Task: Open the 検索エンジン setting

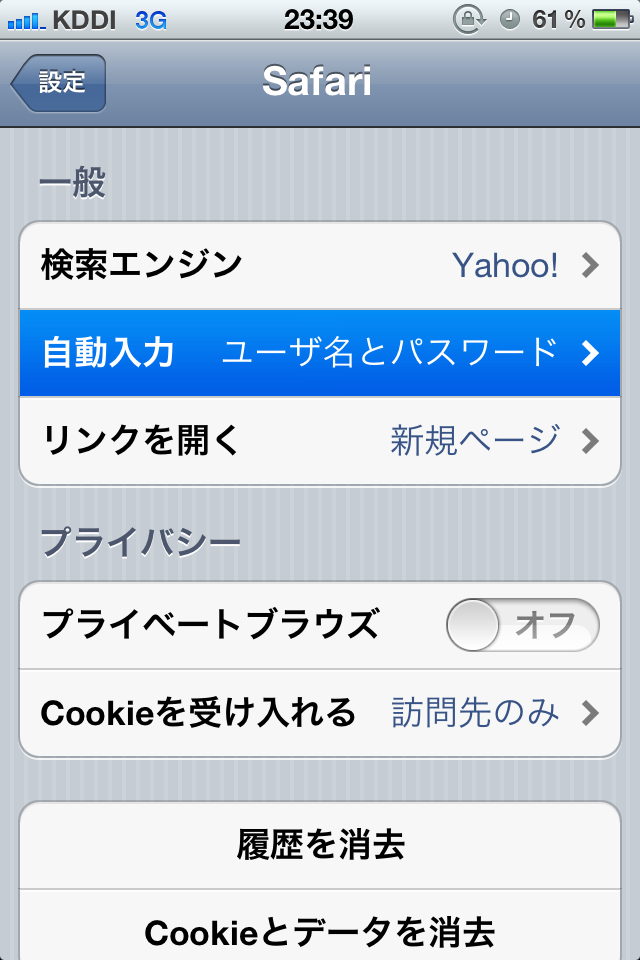Action: pyautogui.click(x=320, y=265)
